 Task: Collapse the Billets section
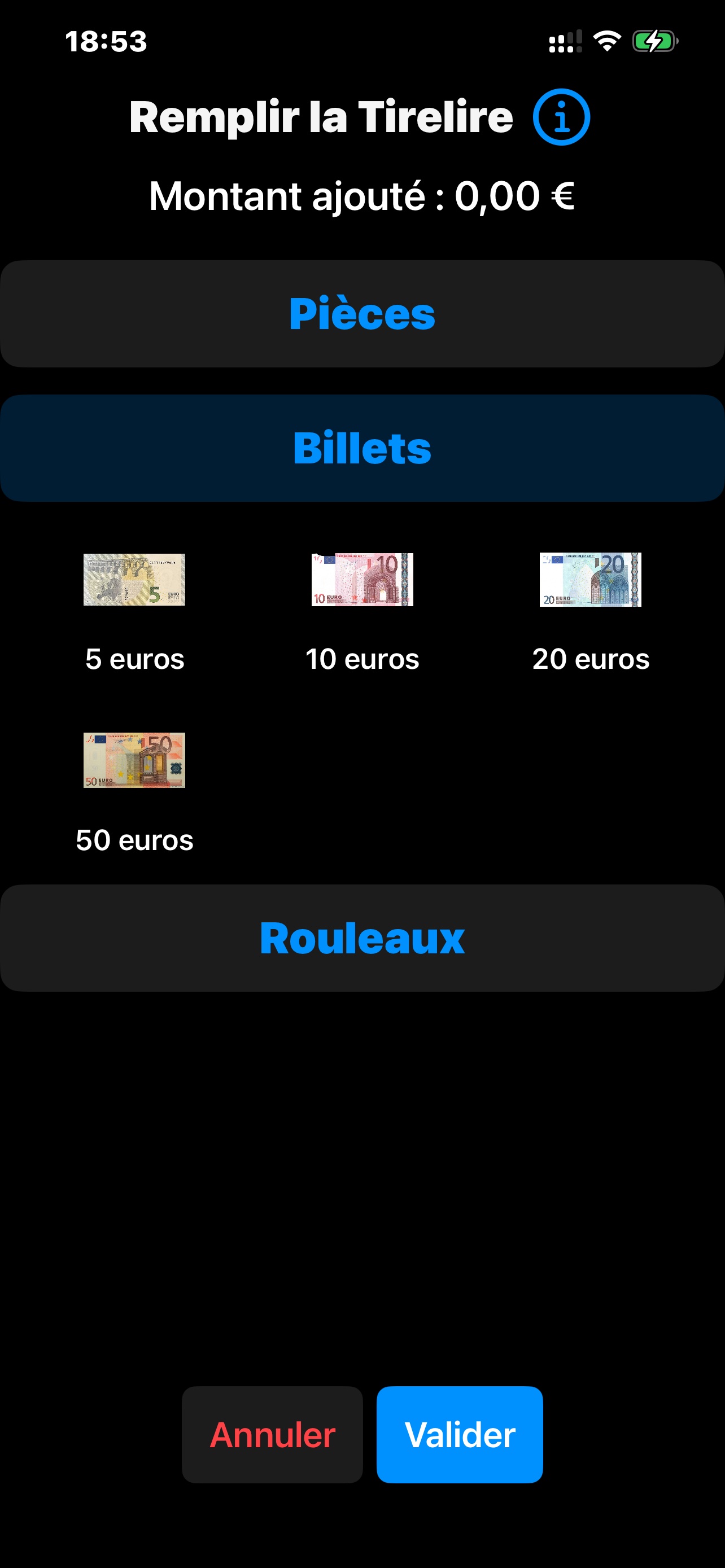362,448
